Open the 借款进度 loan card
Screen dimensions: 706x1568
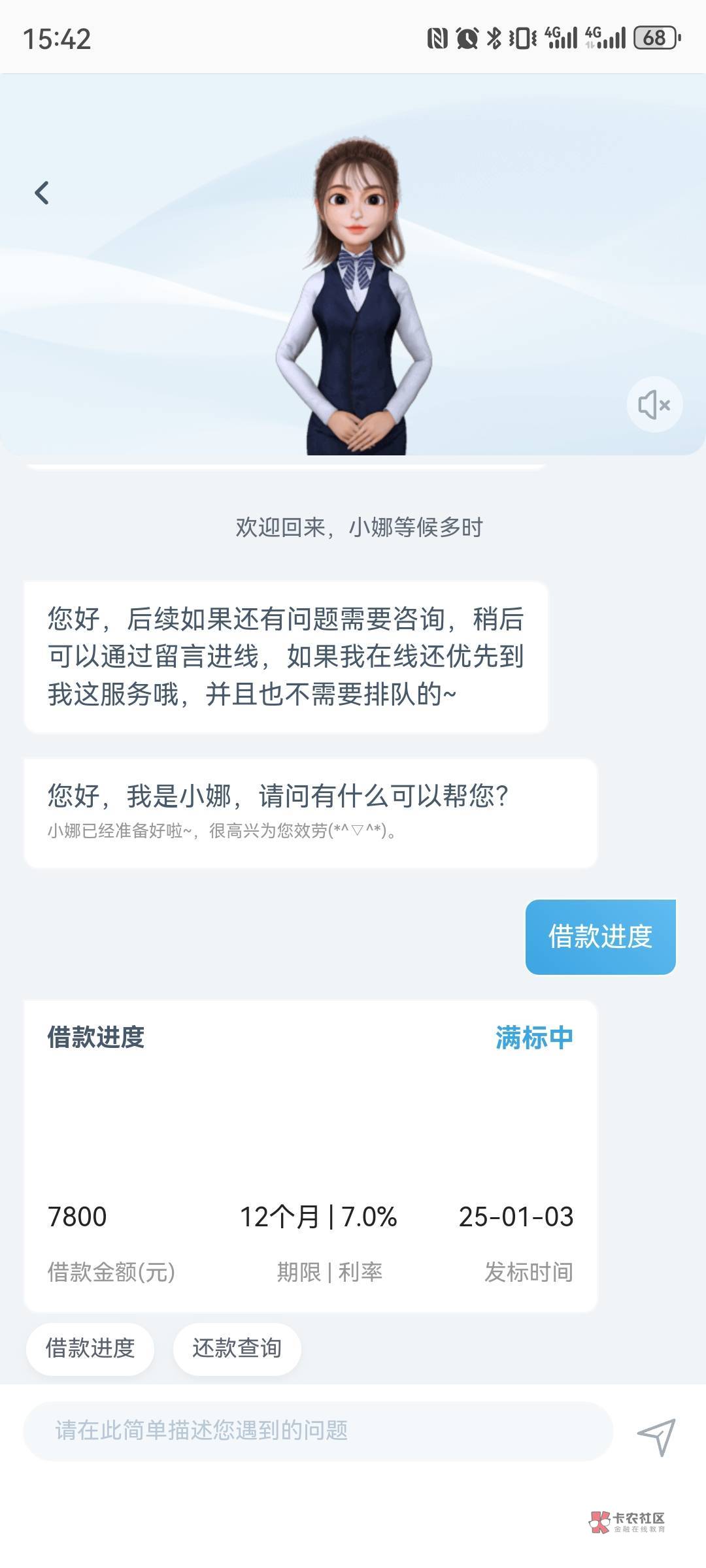[311, 1155]
